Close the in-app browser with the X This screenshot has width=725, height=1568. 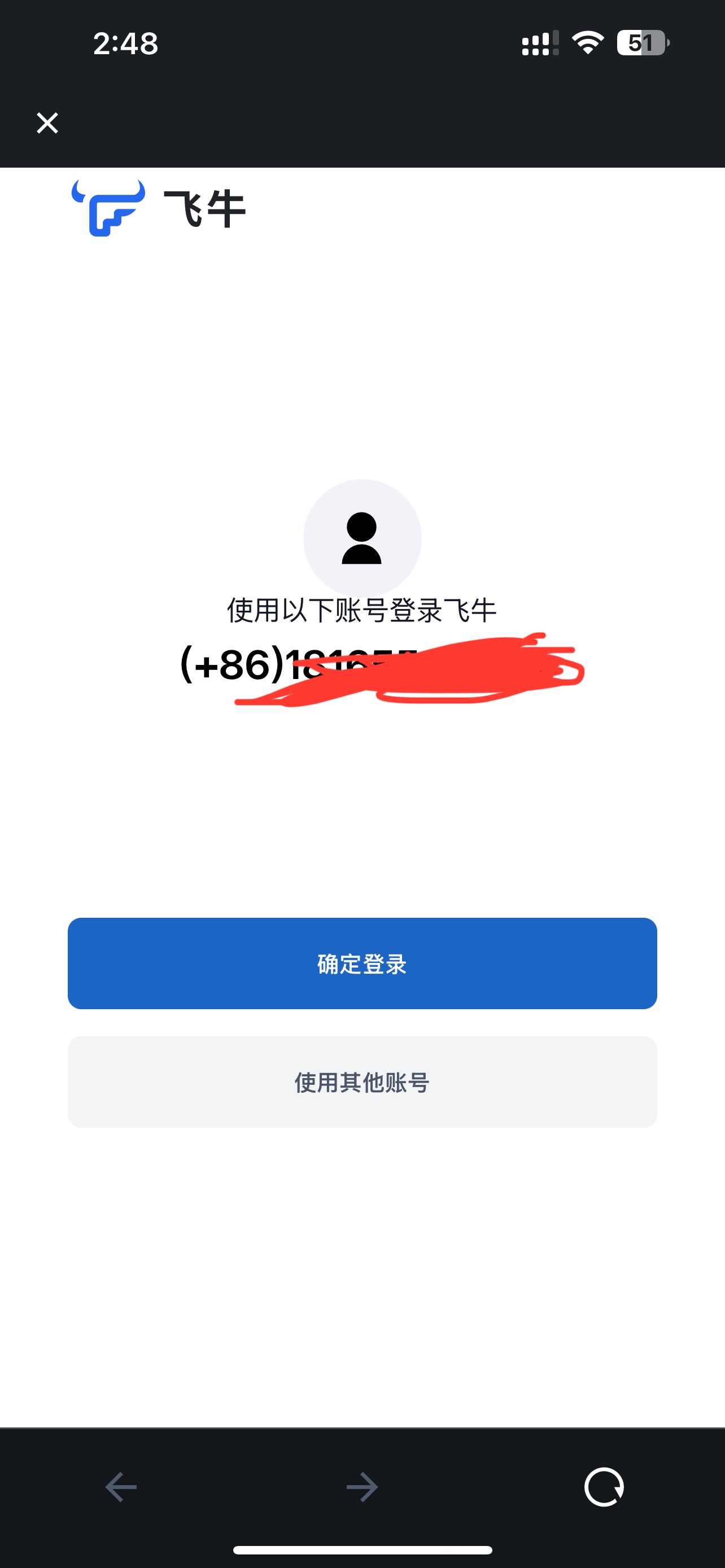pyautogui.click(x=47, y=123)
